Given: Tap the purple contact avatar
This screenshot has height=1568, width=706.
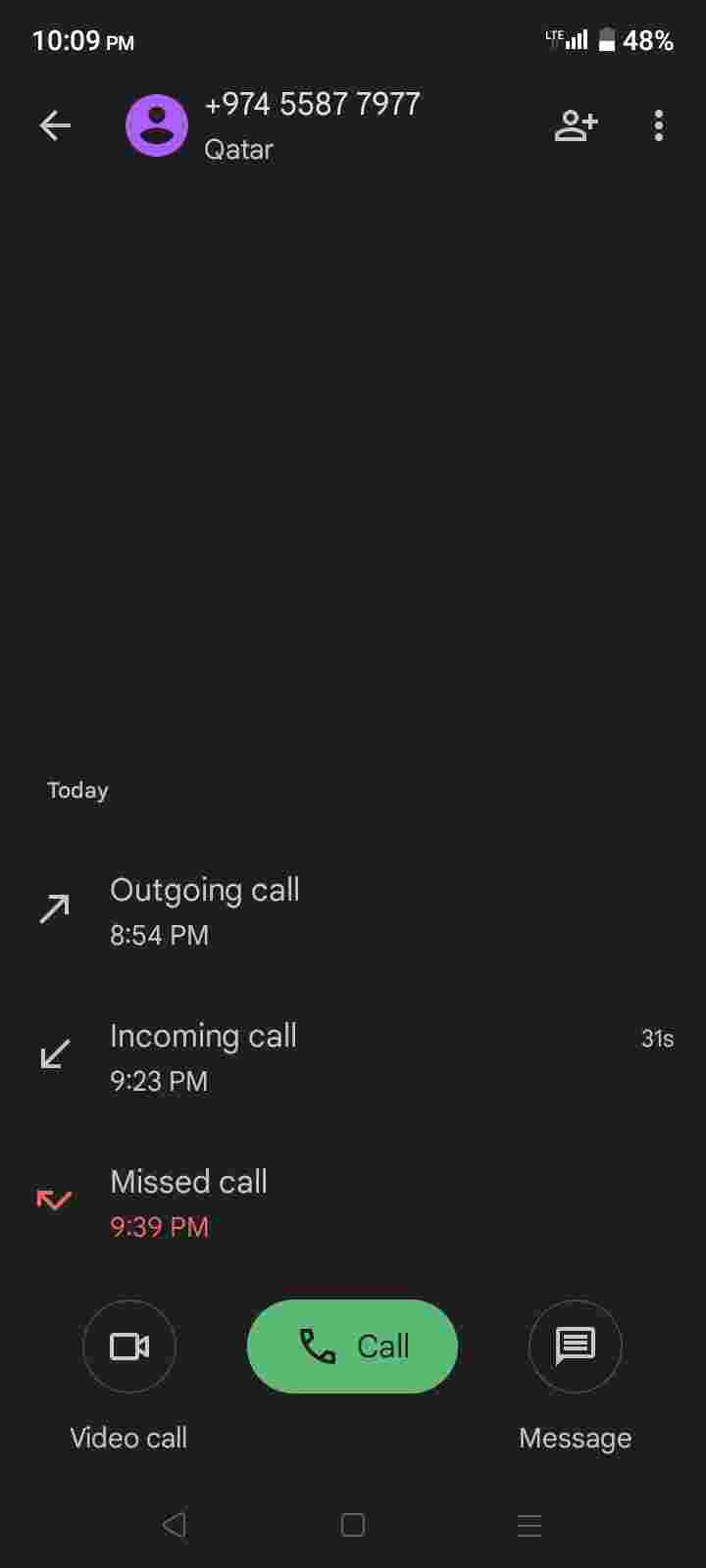Looking at the screenshot, I should (x=157, y=125).
